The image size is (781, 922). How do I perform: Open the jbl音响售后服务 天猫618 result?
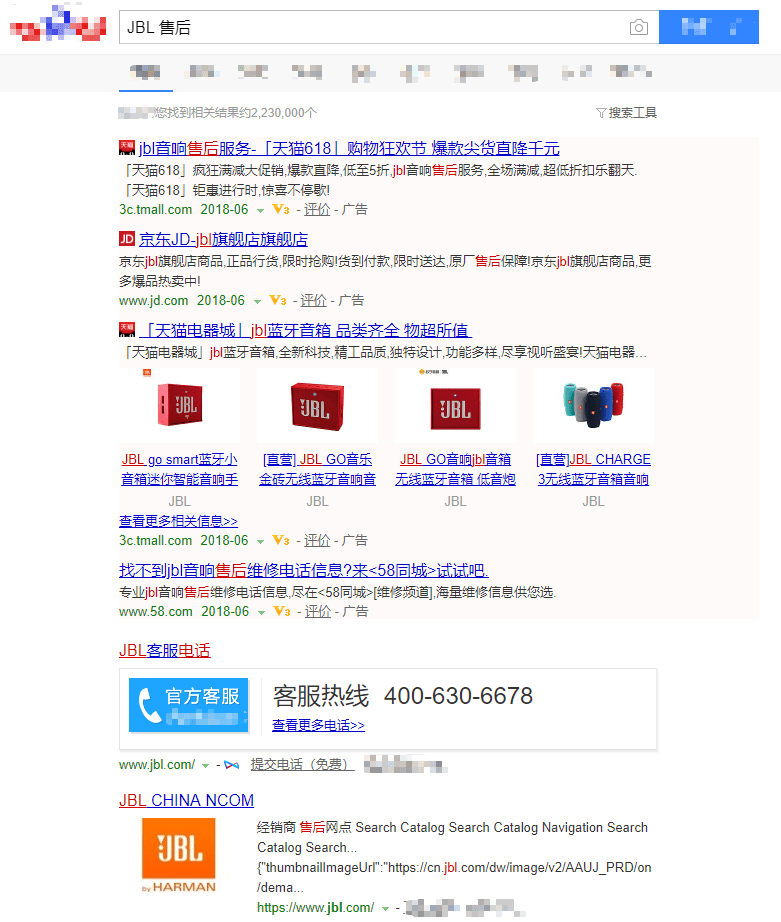pyautogui.click(x=348, y=148)
